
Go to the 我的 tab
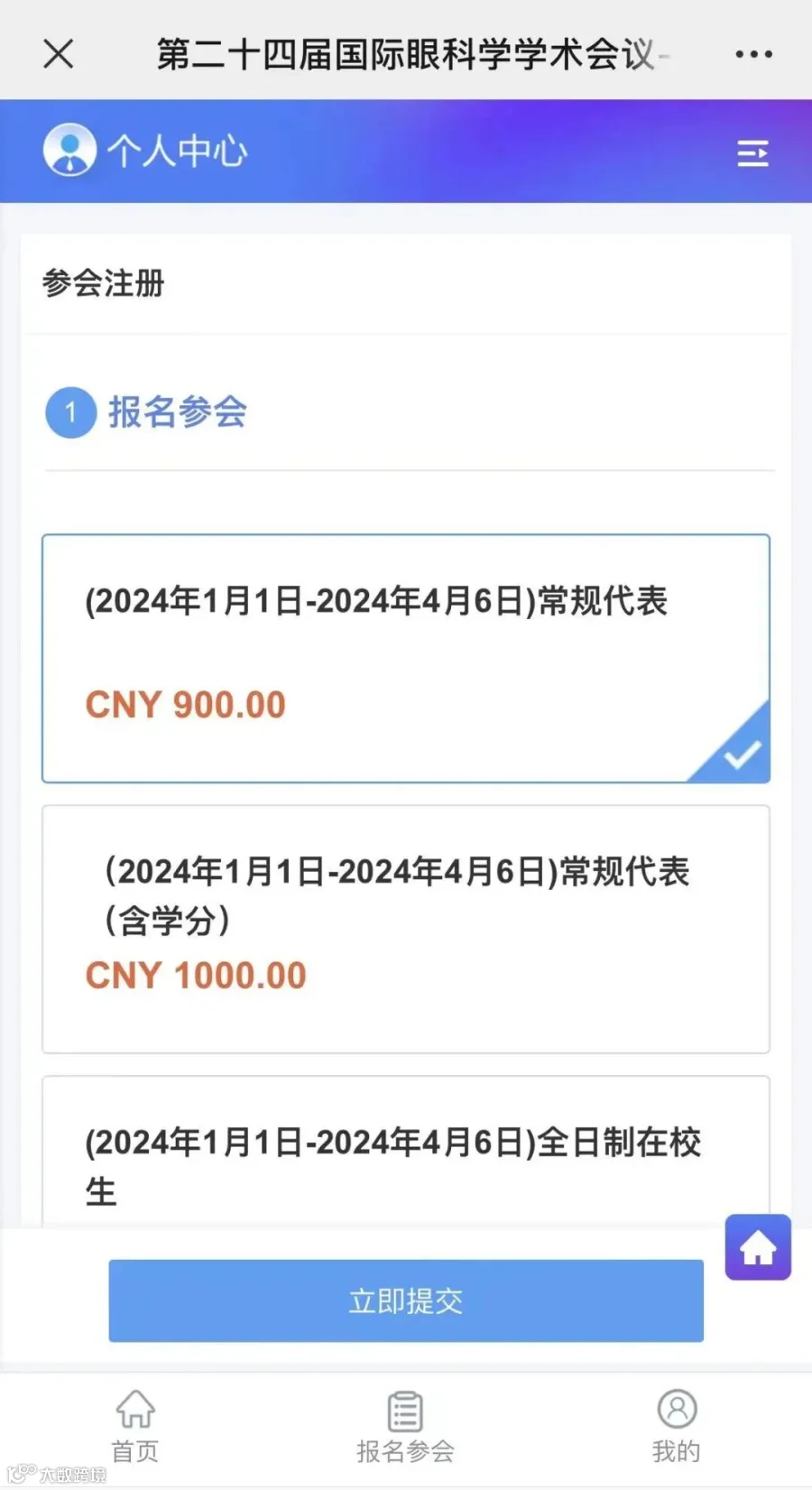(x=677, y=1426)
